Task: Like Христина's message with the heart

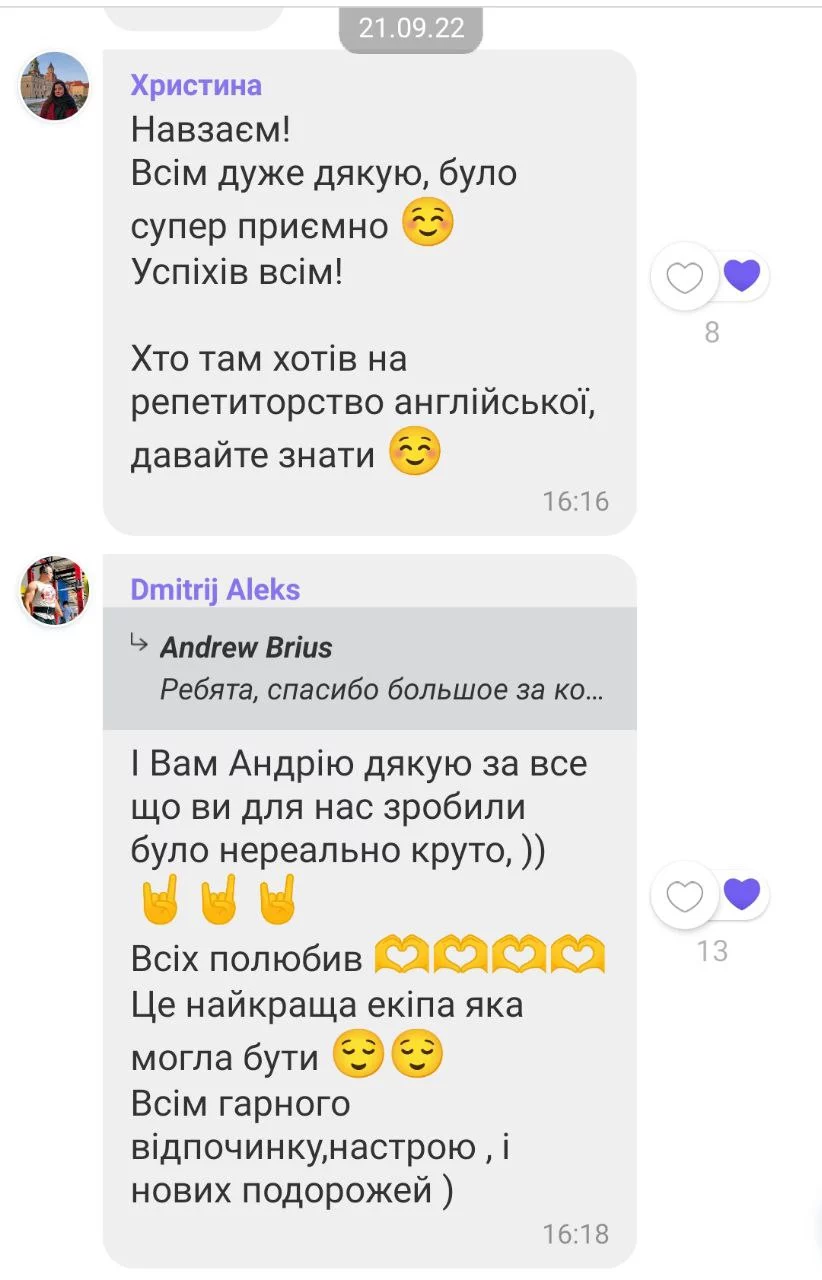Action: [x=685, y=277]
